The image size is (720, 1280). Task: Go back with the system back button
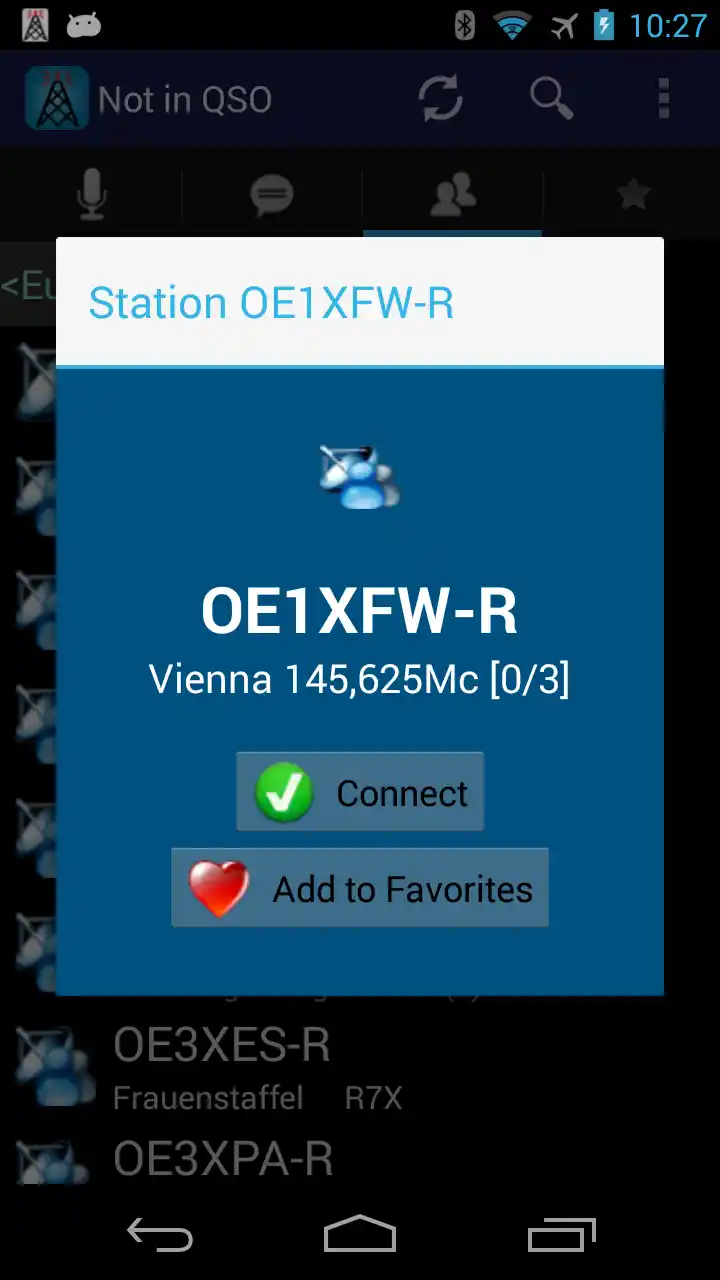(x=160, y=1235)
